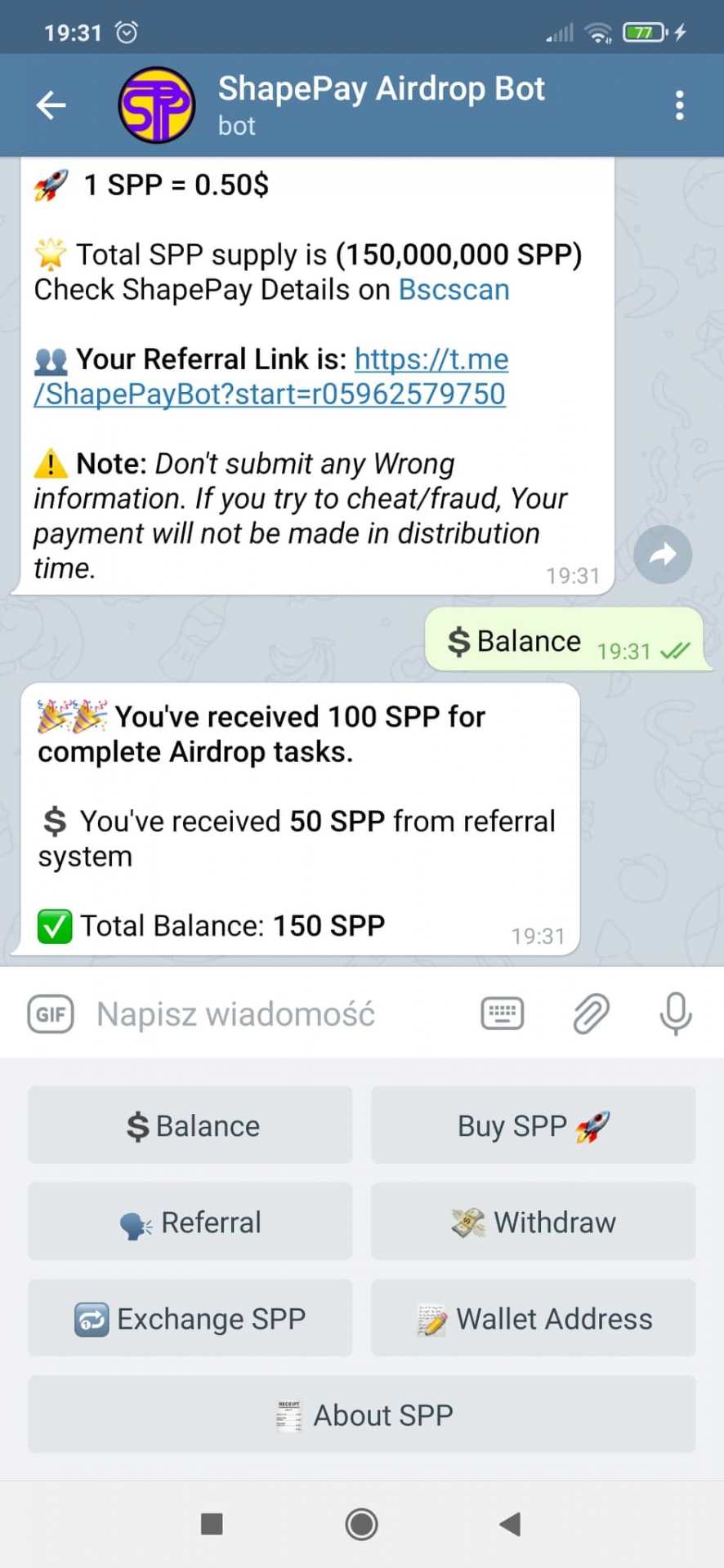Open the Bscscan link
Screen dimensions: 724x1568
454,290
